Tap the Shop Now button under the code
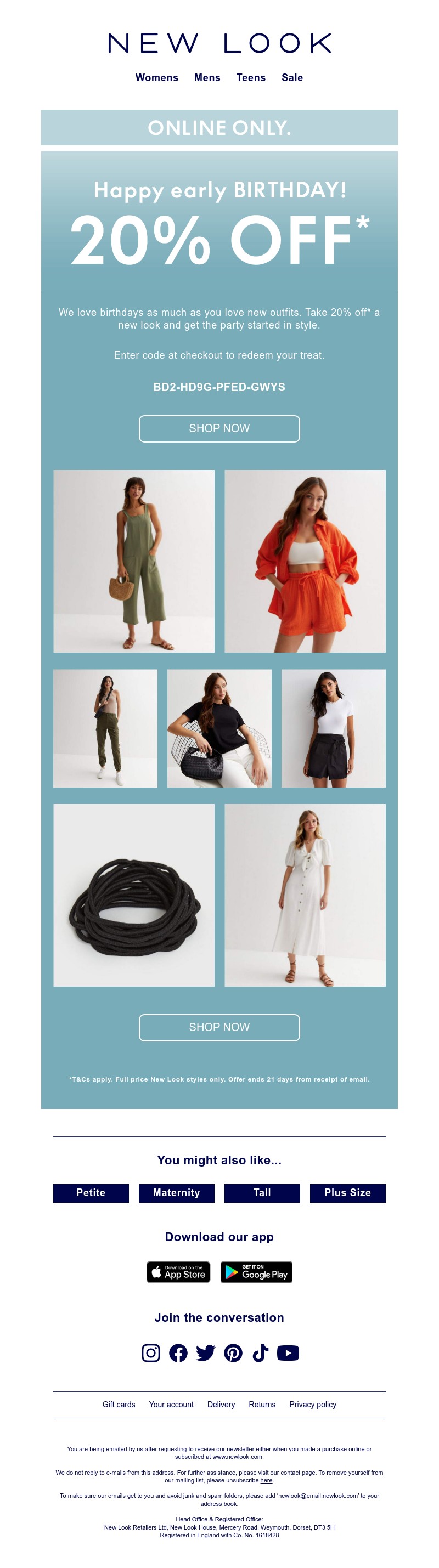This screenshot has width=439, height=1568. [219, 428]
